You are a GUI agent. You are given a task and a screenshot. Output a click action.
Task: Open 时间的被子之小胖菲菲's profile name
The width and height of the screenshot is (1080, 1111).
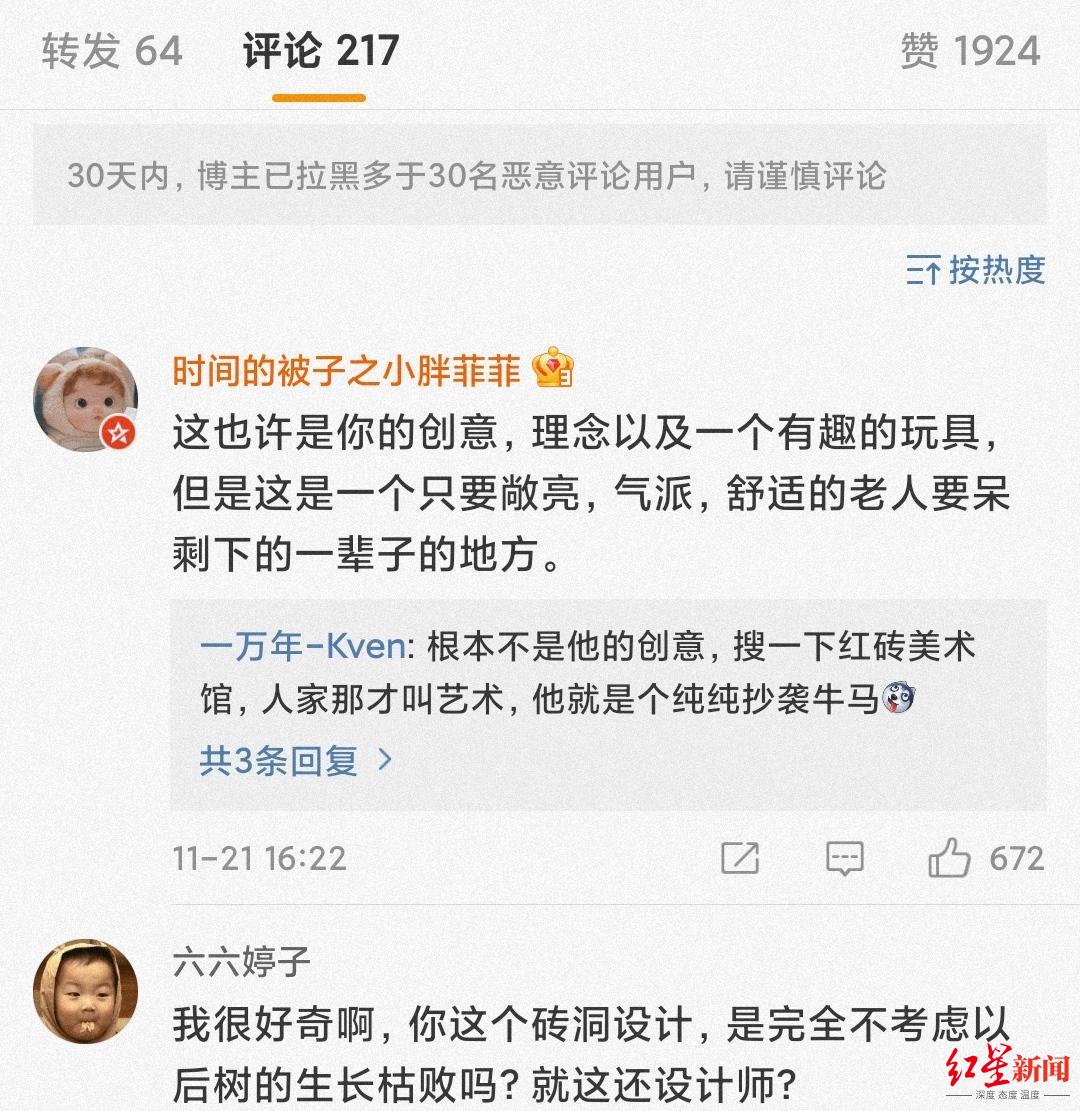pos(347,371)
